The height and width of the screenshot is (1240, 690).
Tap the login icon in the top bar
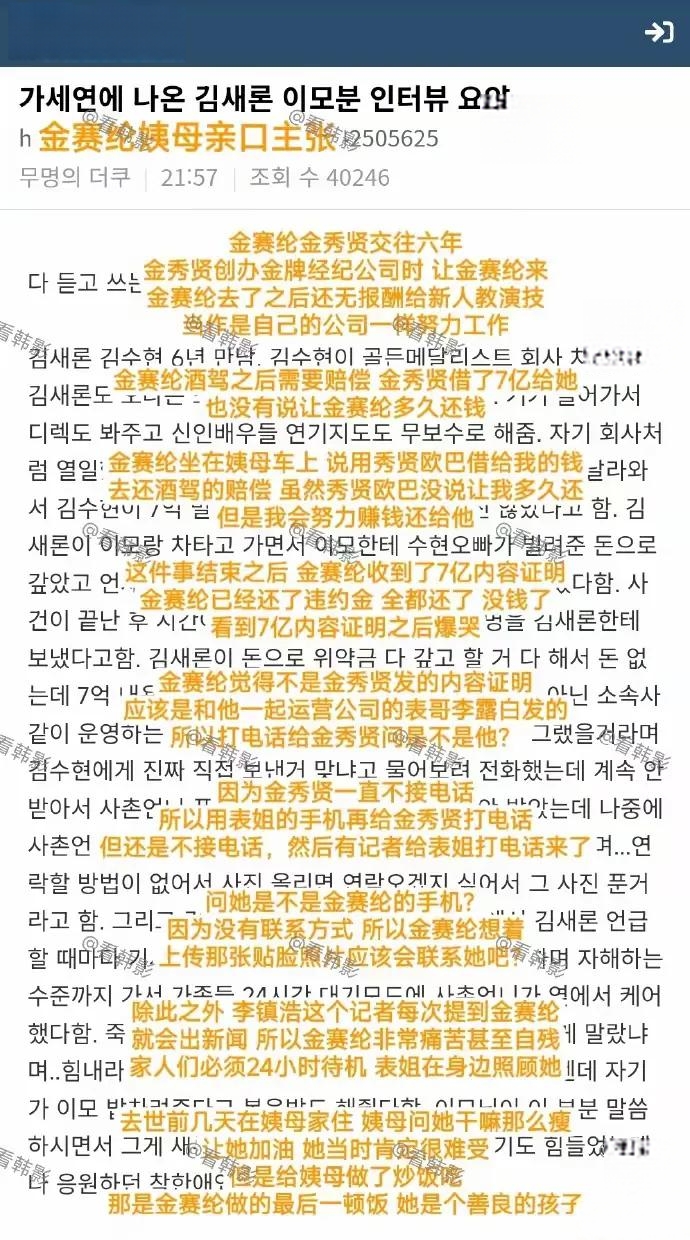[658, 32]
